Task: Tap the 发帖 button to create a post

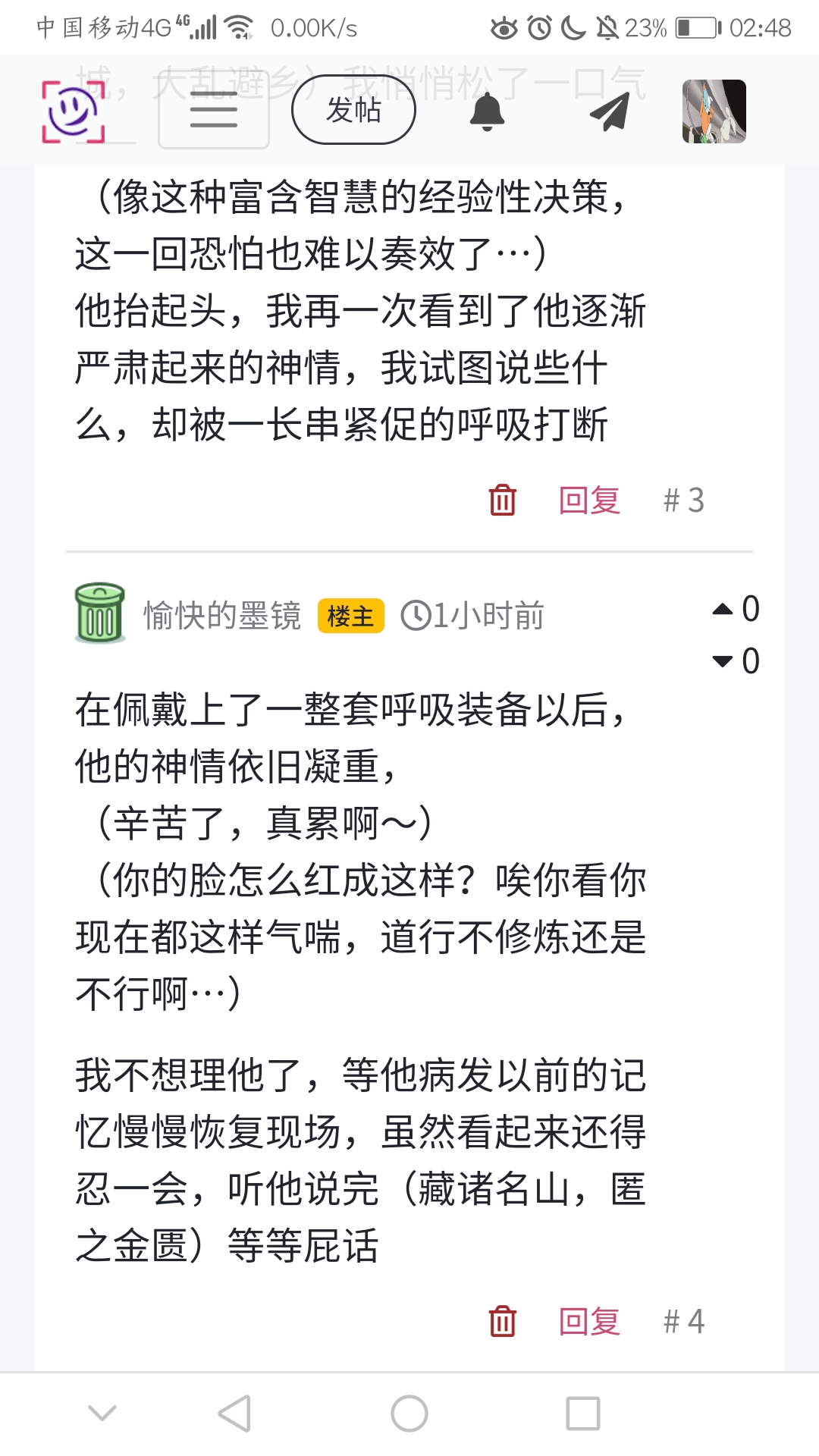Action: [353, 110]
